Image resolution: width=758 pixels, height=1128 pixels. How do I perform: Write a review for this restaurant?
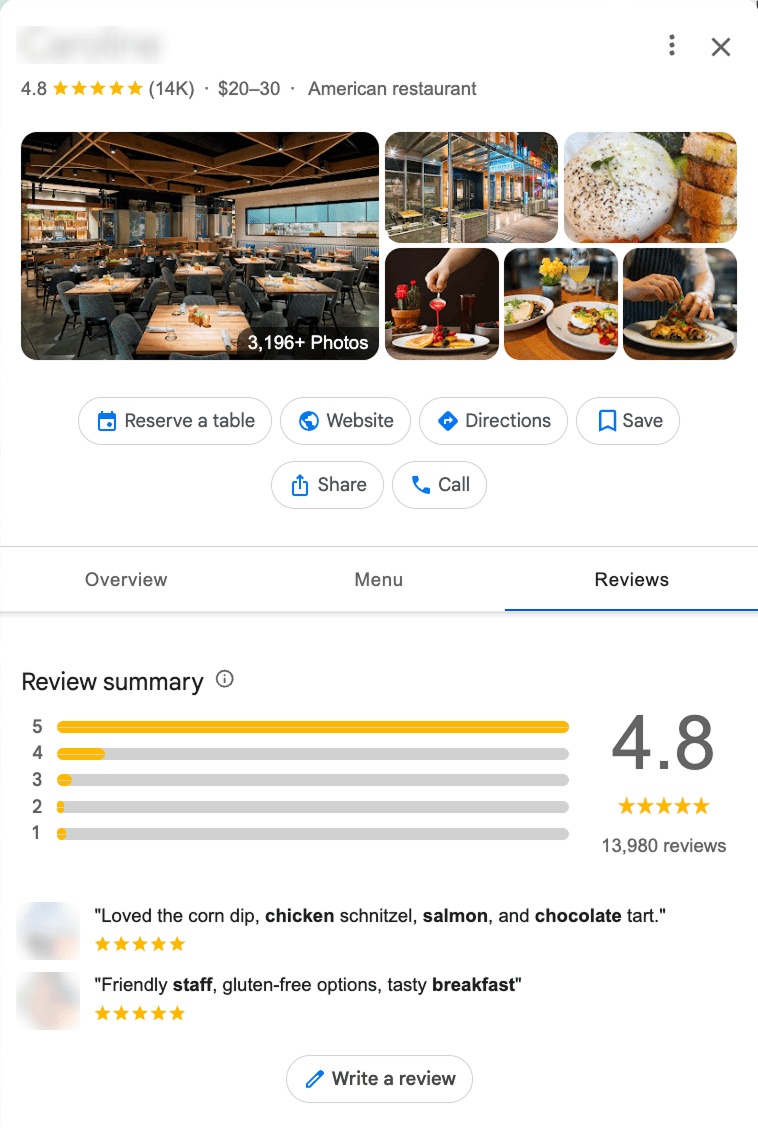(x=379, y=1079)
